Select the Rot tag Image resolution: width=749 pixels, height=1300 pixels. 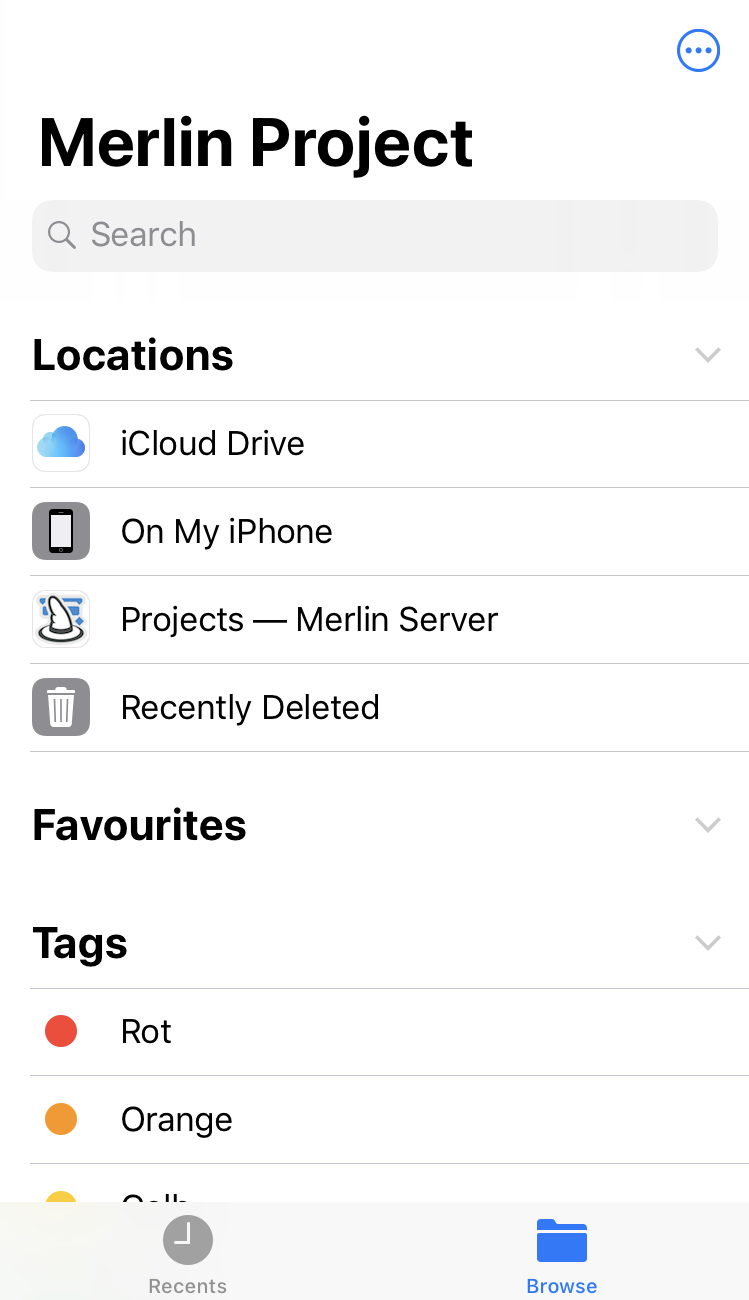point(146,1031)
